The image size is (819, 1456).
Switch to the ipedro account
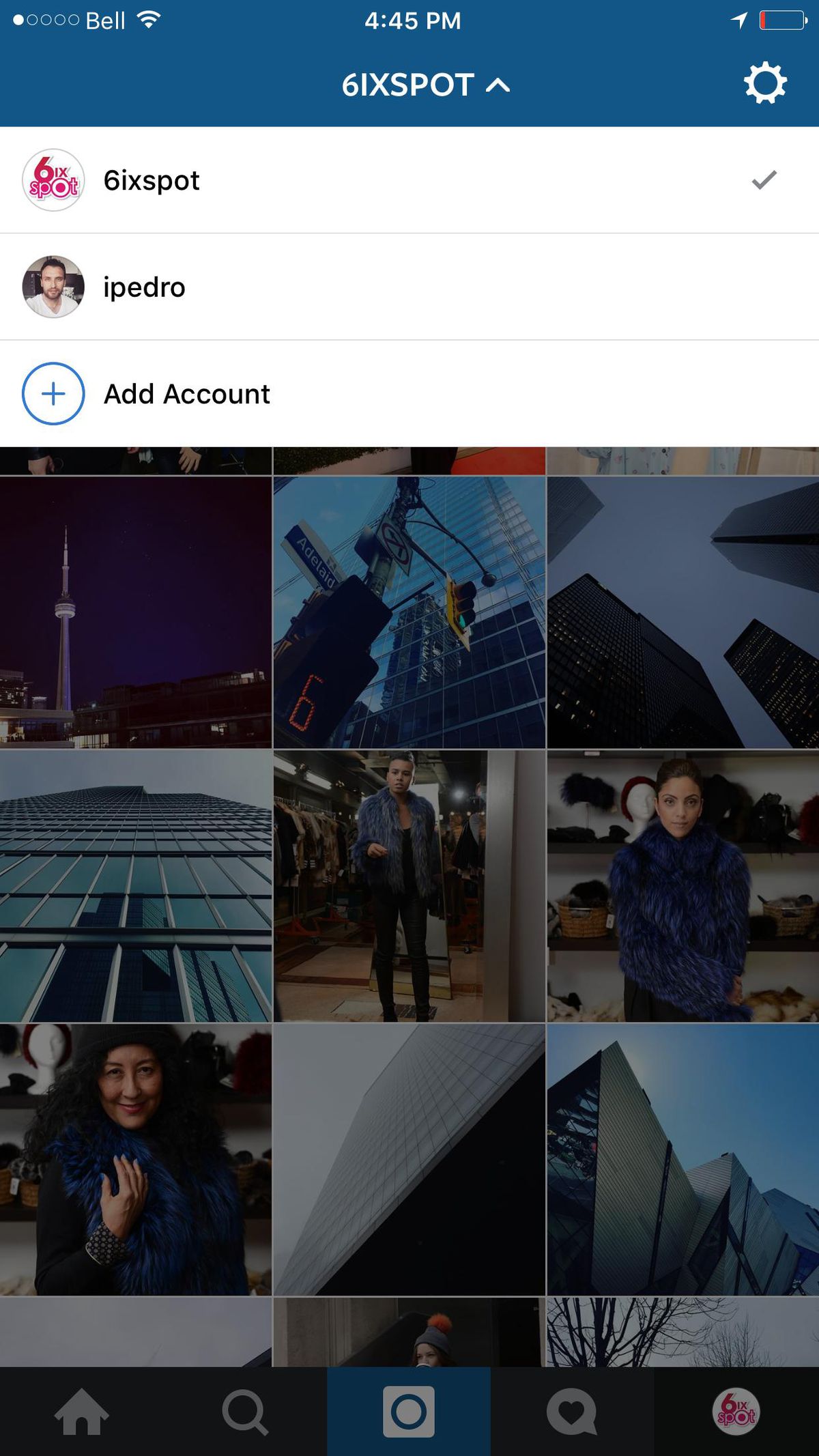click(409, 287)
